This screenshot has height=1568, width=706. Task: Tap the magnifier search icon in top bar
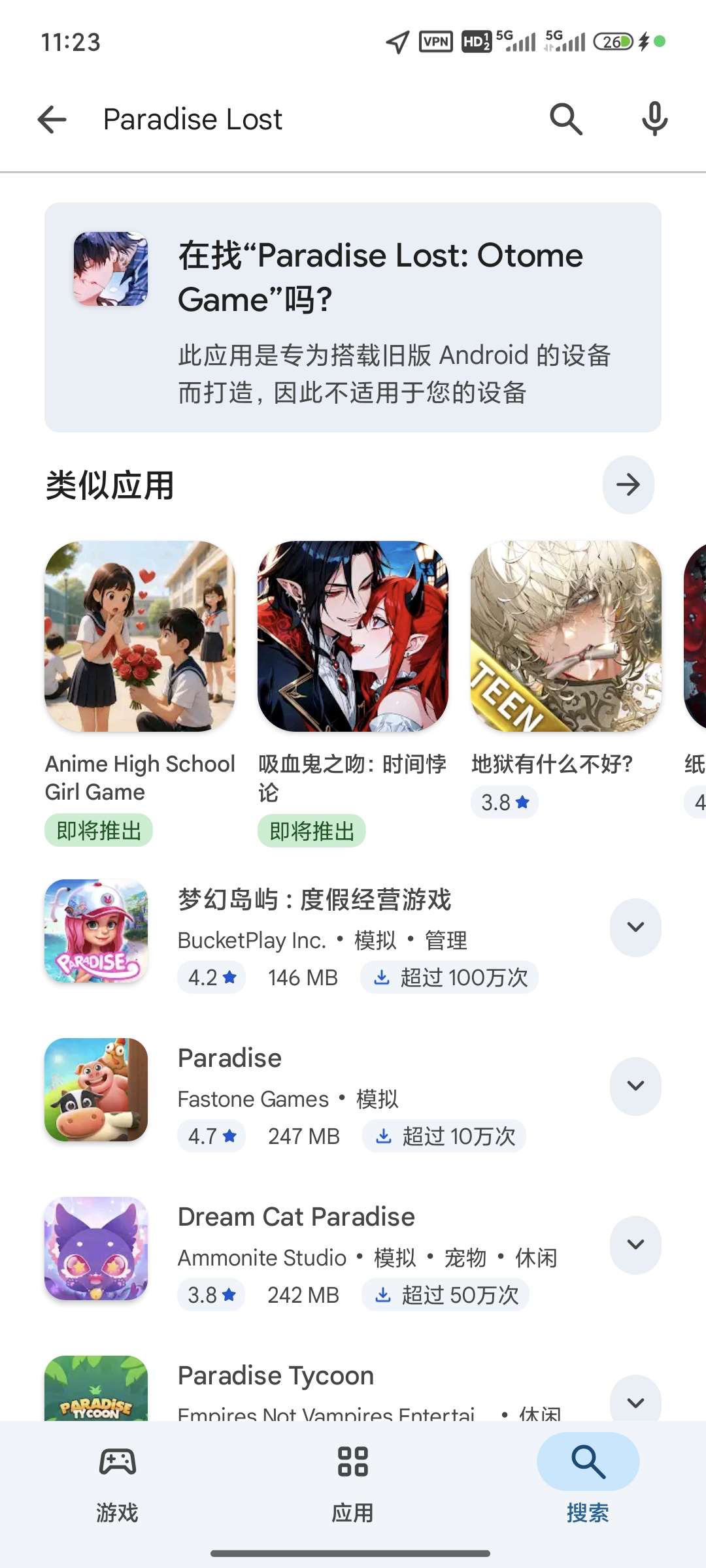566,120
